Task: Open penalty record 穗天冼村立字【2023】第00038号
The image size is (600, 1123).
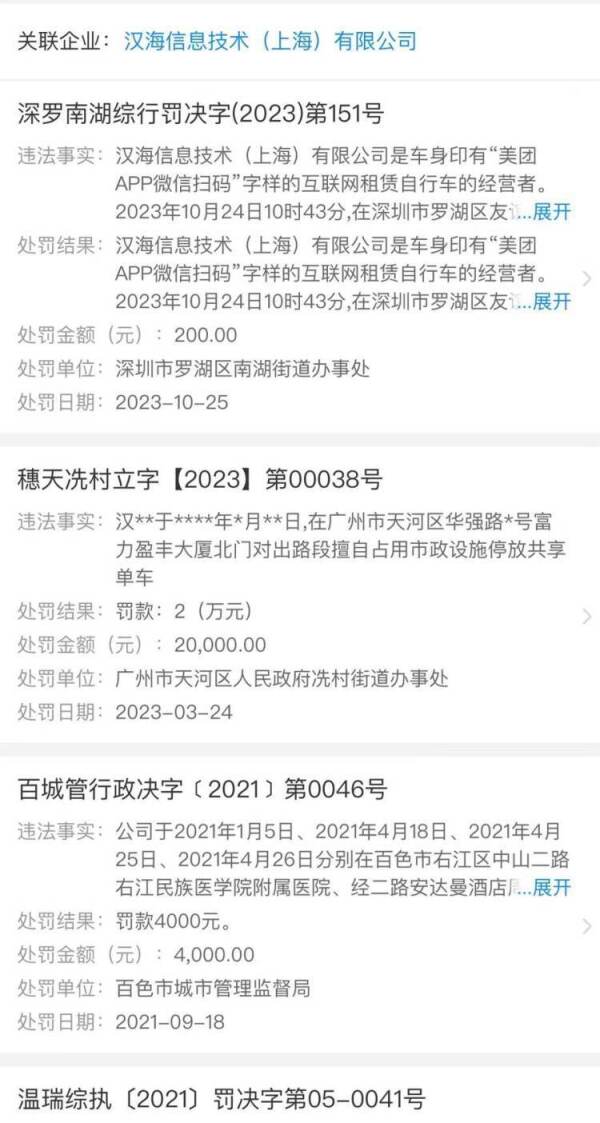Action: tap(200, 480)
